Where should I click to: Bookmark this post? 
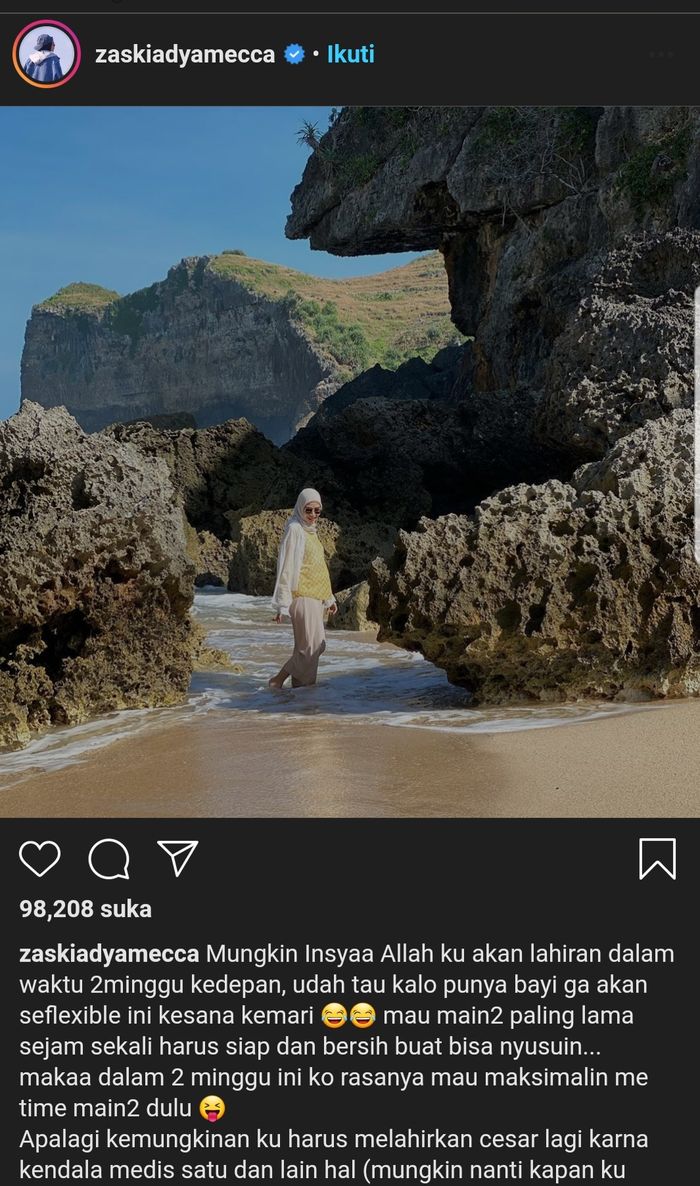click(657, 859)
